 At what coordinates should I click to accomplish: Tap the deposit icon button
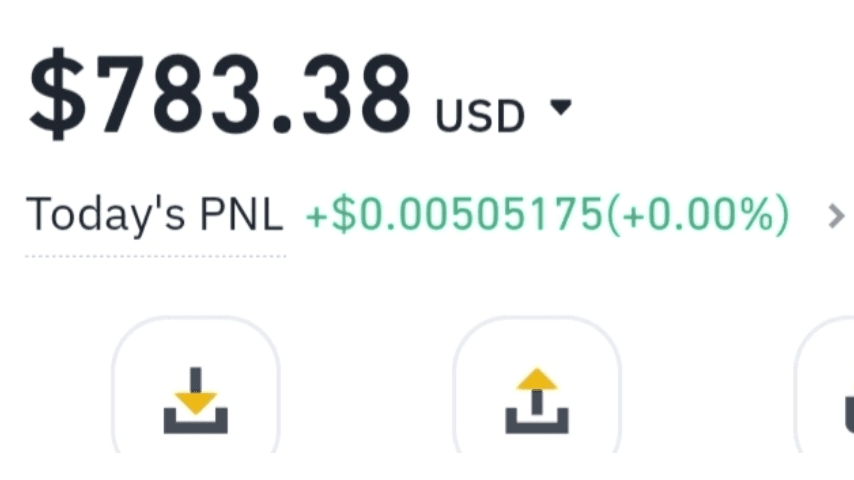tap(196, 400)
